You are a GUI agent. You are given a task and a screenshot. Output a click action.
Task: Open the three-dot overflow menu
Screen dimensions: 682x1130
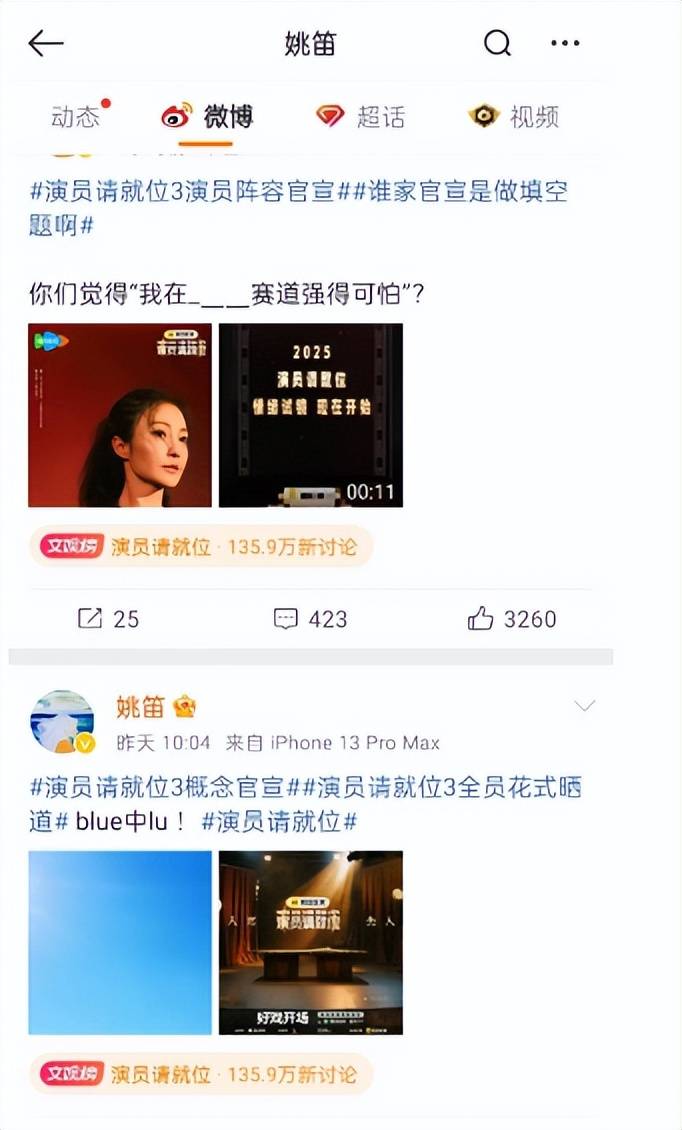[565, 43]
